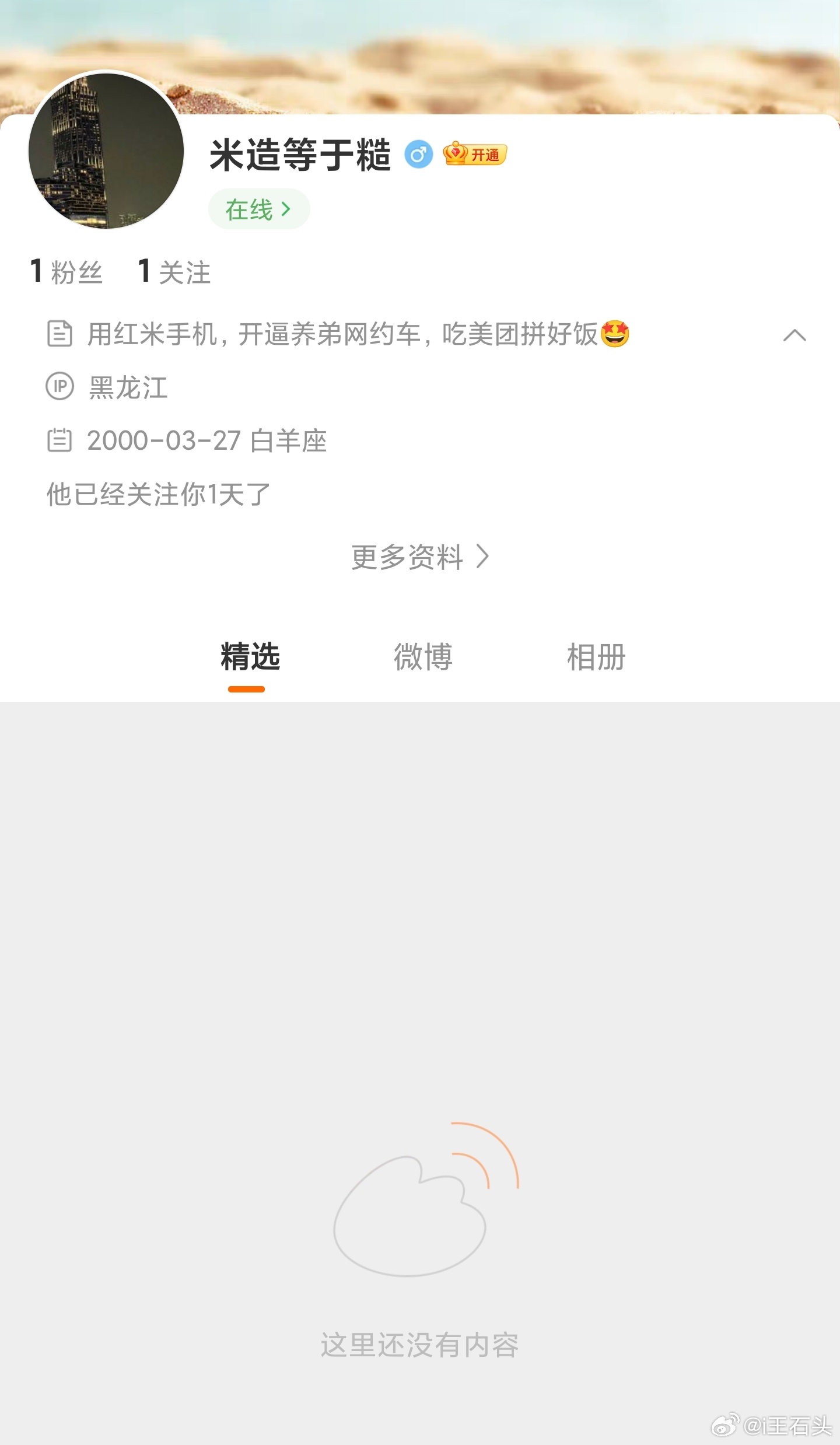
Task: Click the IP location icon before 黑龙江
Action: click(61, 388)
